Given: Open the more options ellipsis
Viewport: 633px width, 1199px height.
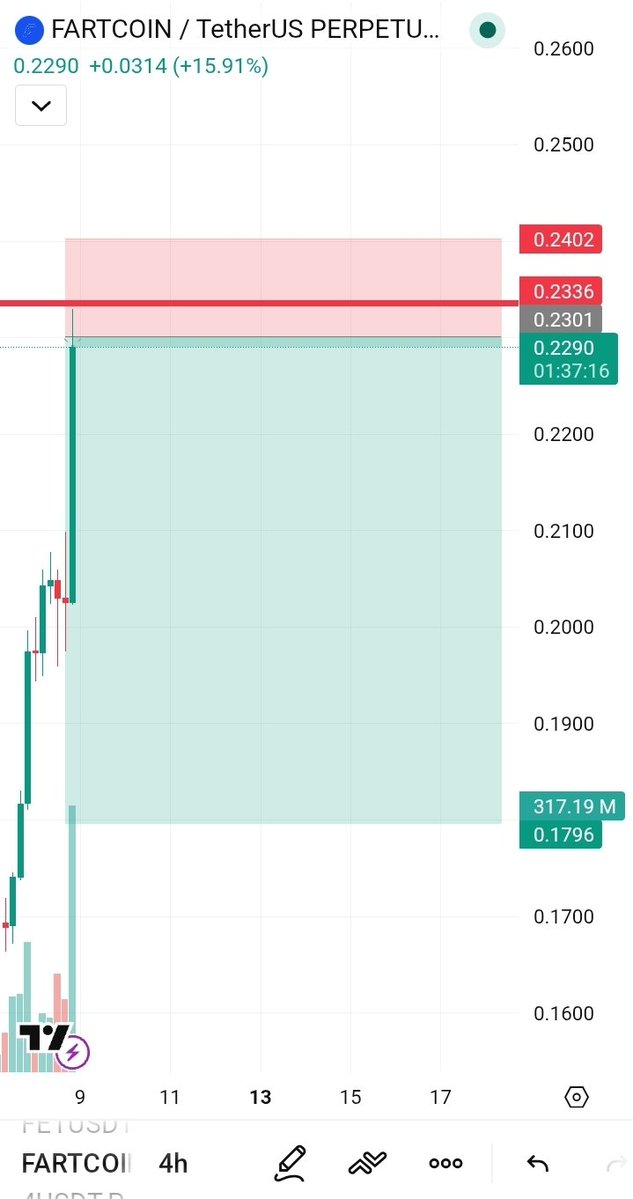Looking at the screenshot, I should (x=445, y=1163).
